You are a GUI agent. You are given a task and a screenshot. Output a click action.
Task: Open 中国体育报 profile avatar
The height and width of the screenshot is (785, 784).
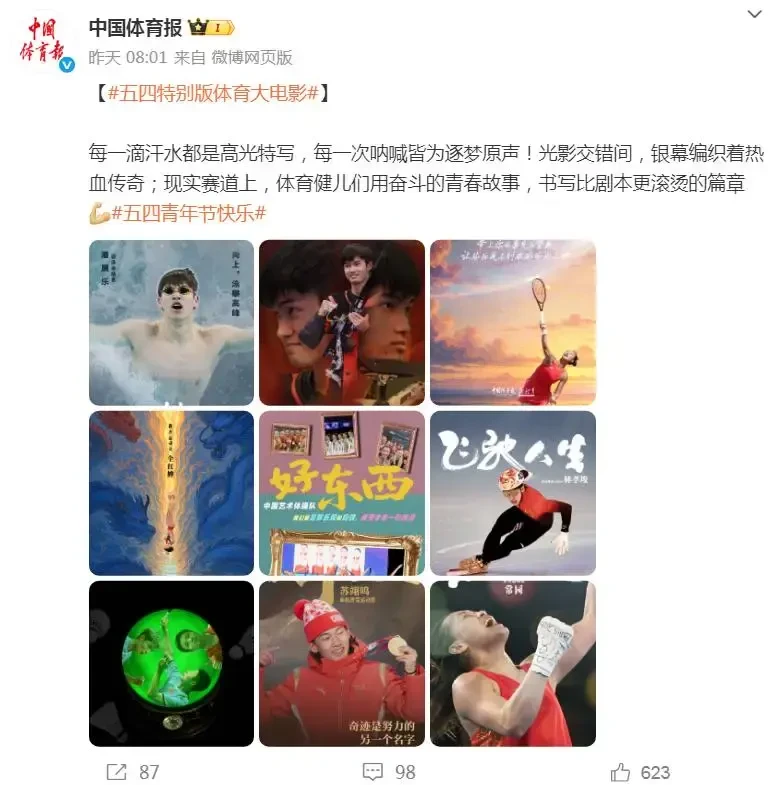(44, 42)
